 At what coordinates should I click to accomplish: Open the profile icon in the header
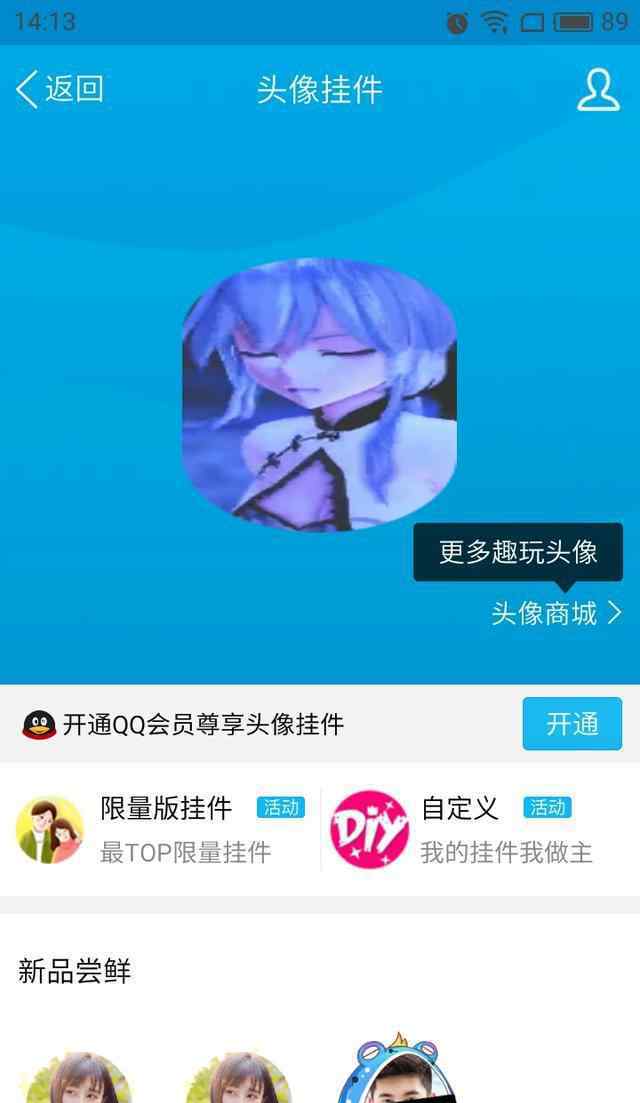point(599,89)
